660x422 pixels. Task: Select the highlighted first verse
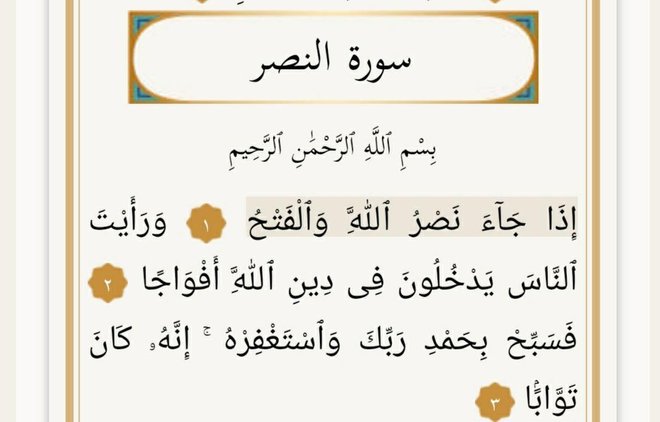click(x=412, y=219)
